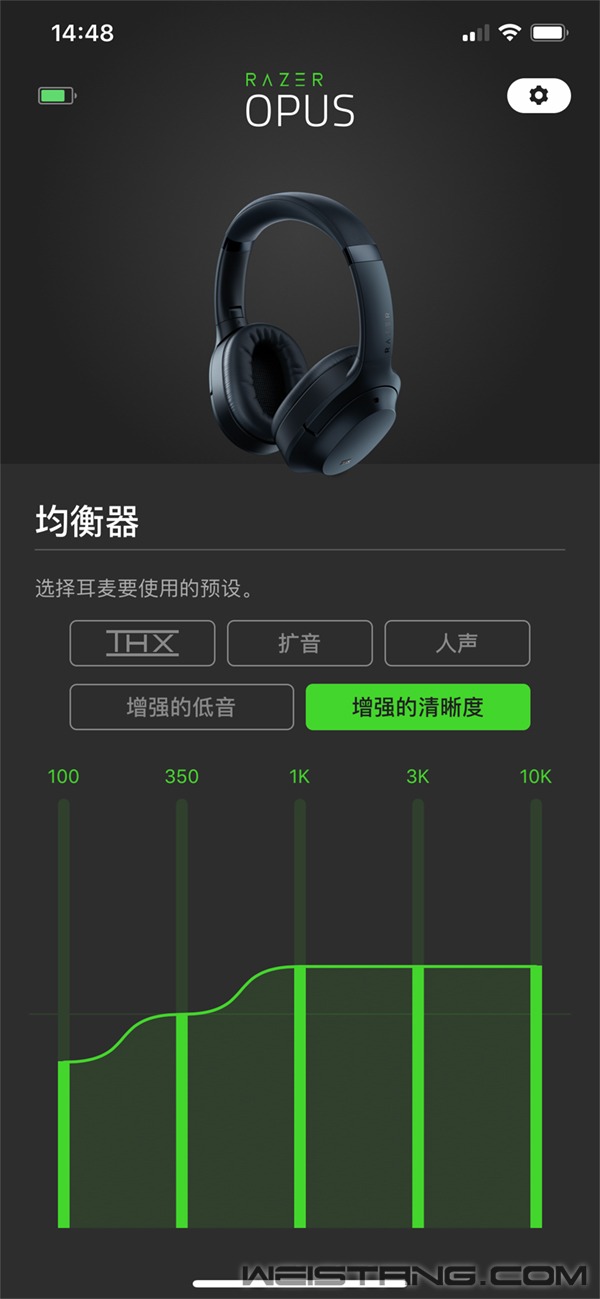
Task: Tap the 增强的清晰度 preset button
Action: coord(417,707)
